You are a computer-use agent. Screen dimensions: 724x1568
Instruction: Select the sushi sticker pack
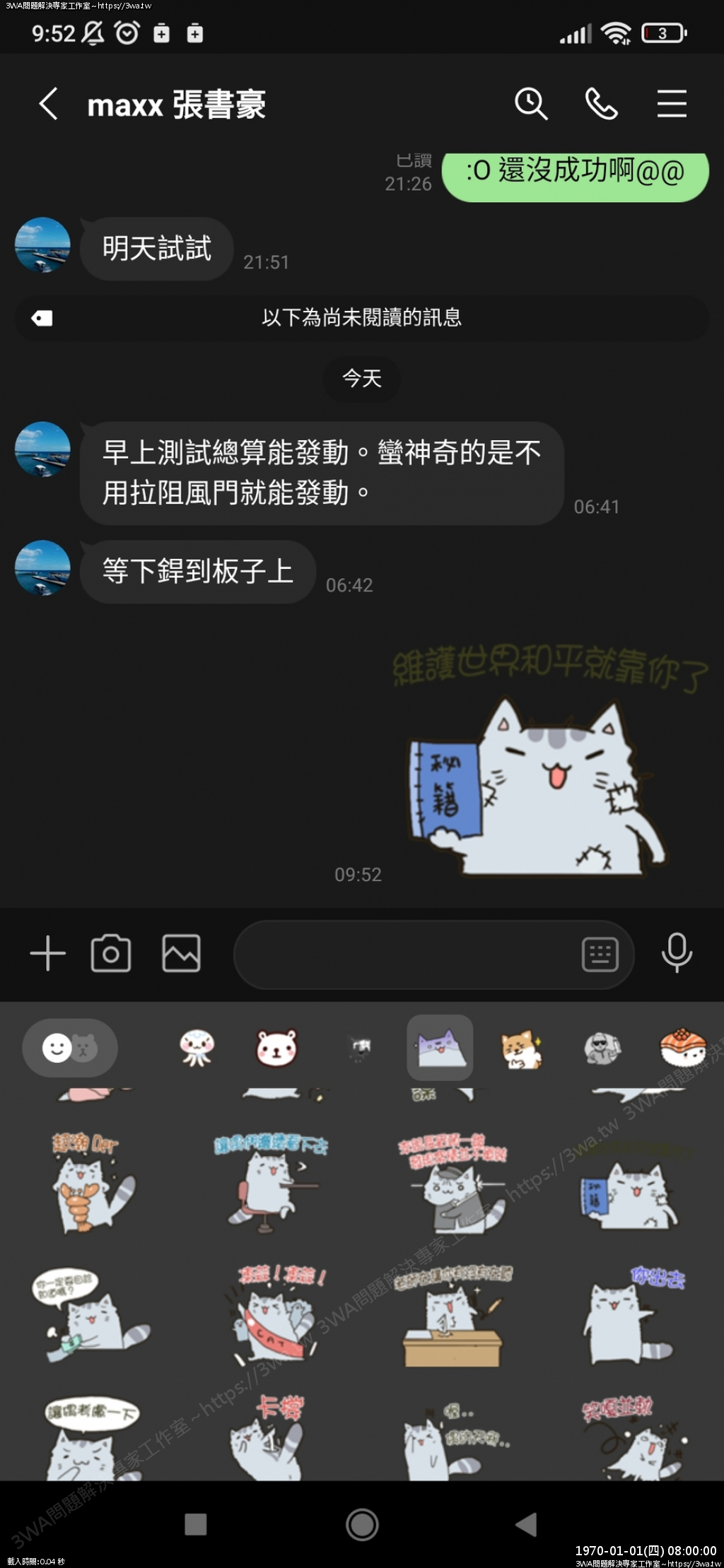(682, 1047)
